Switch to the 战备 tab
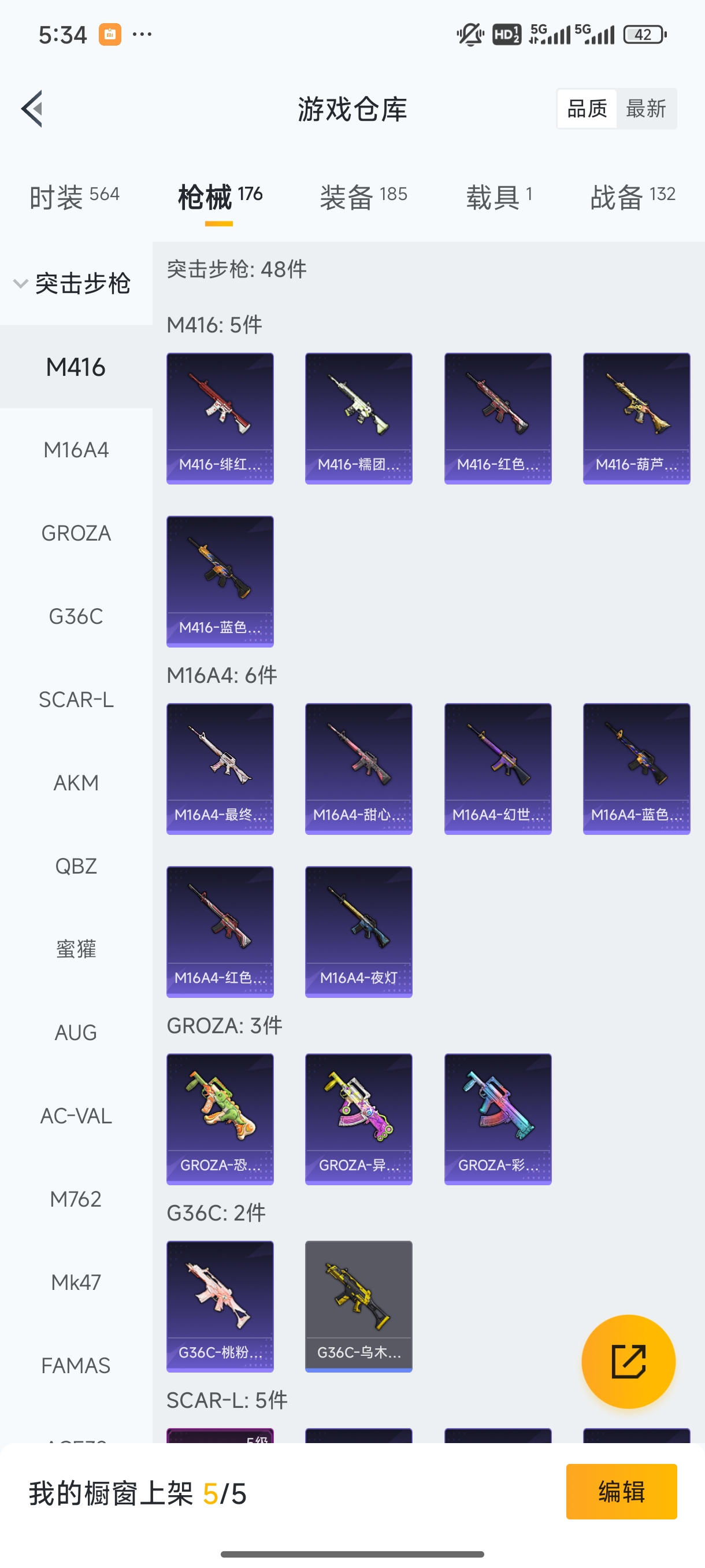705x1568 pixels. coord(633,197)
